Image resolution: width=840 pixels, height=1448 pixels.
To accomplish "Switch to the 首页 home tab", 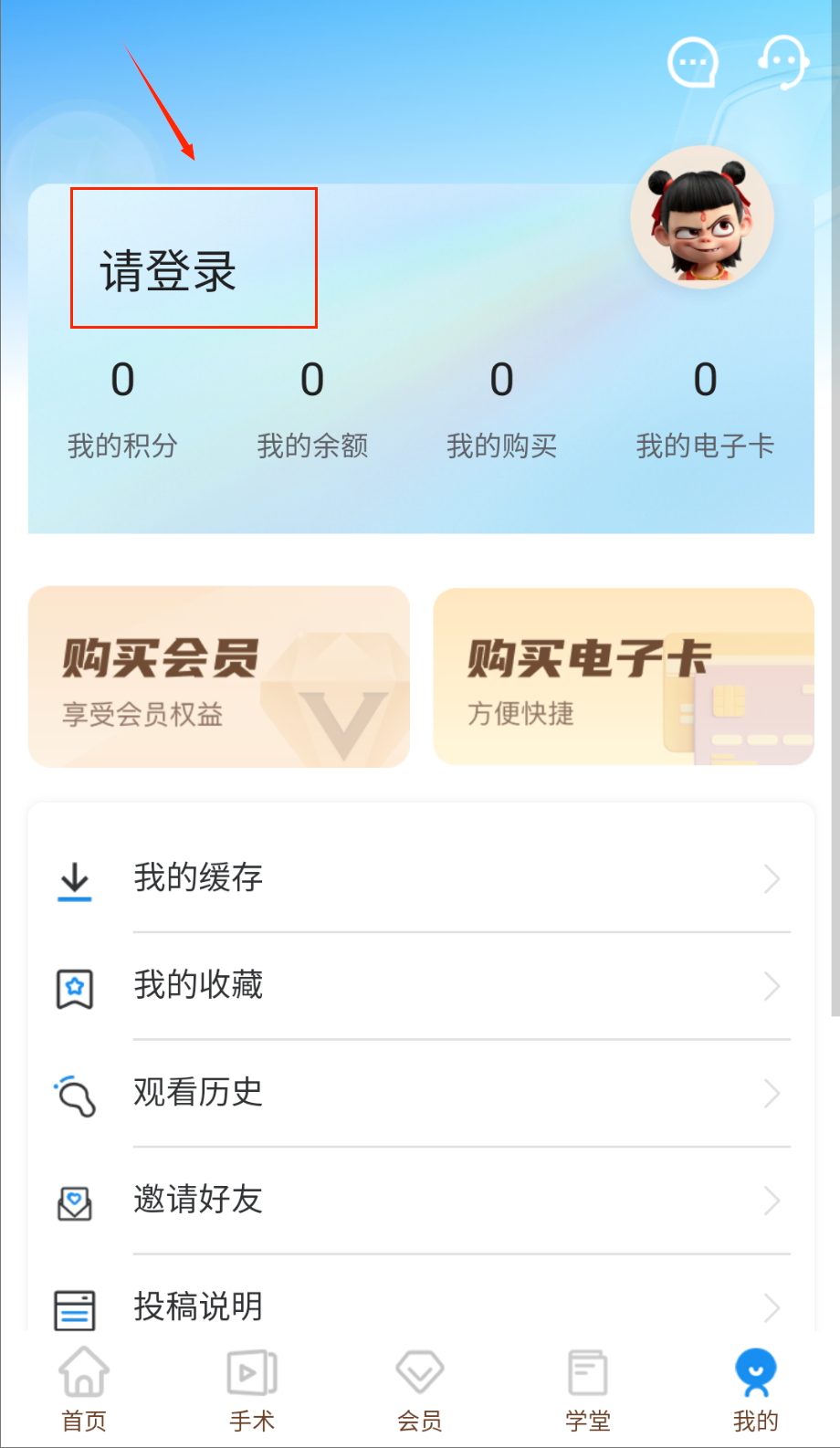I will click(x=84, y=1390).
